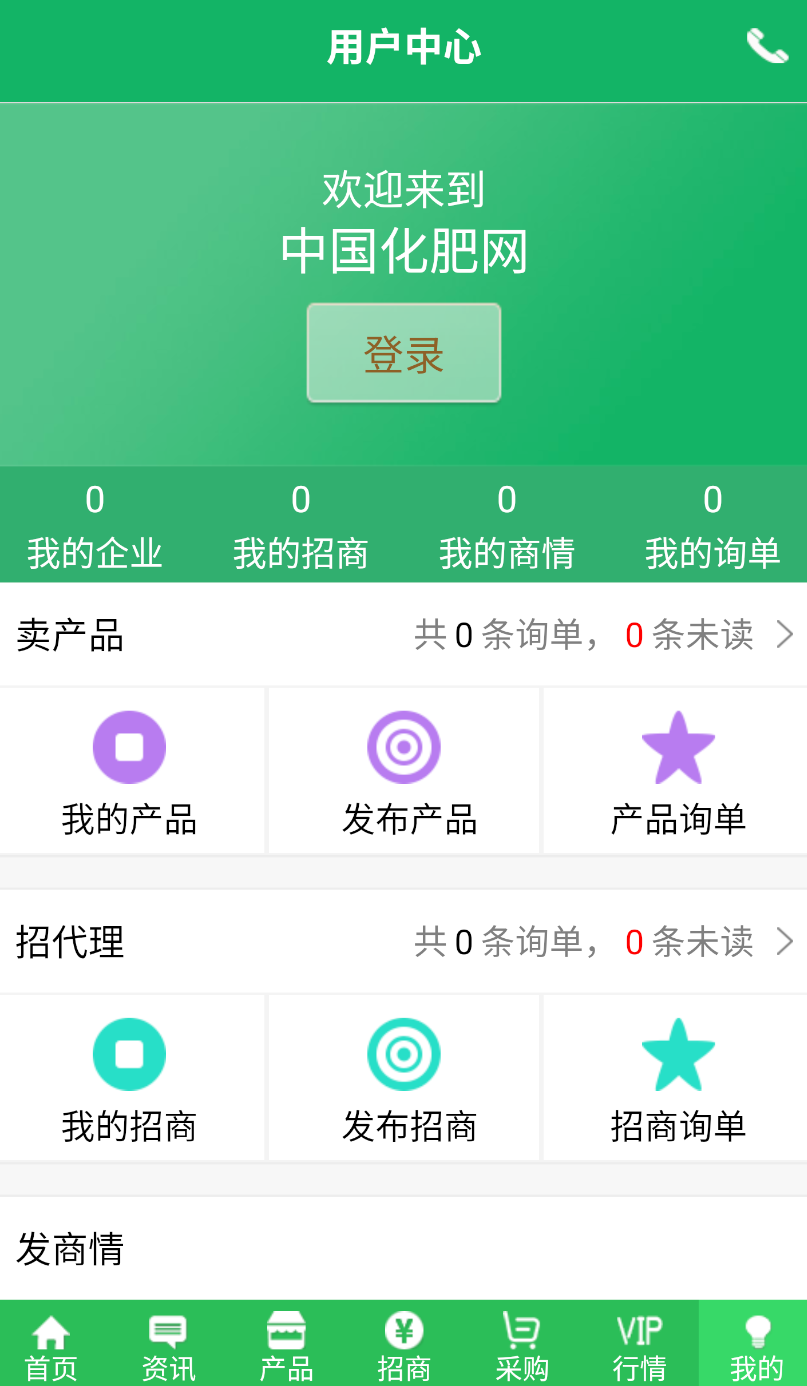Open 我的商情 stats
The height and width of the screenshot is (1386, 807).
(507, 526)
